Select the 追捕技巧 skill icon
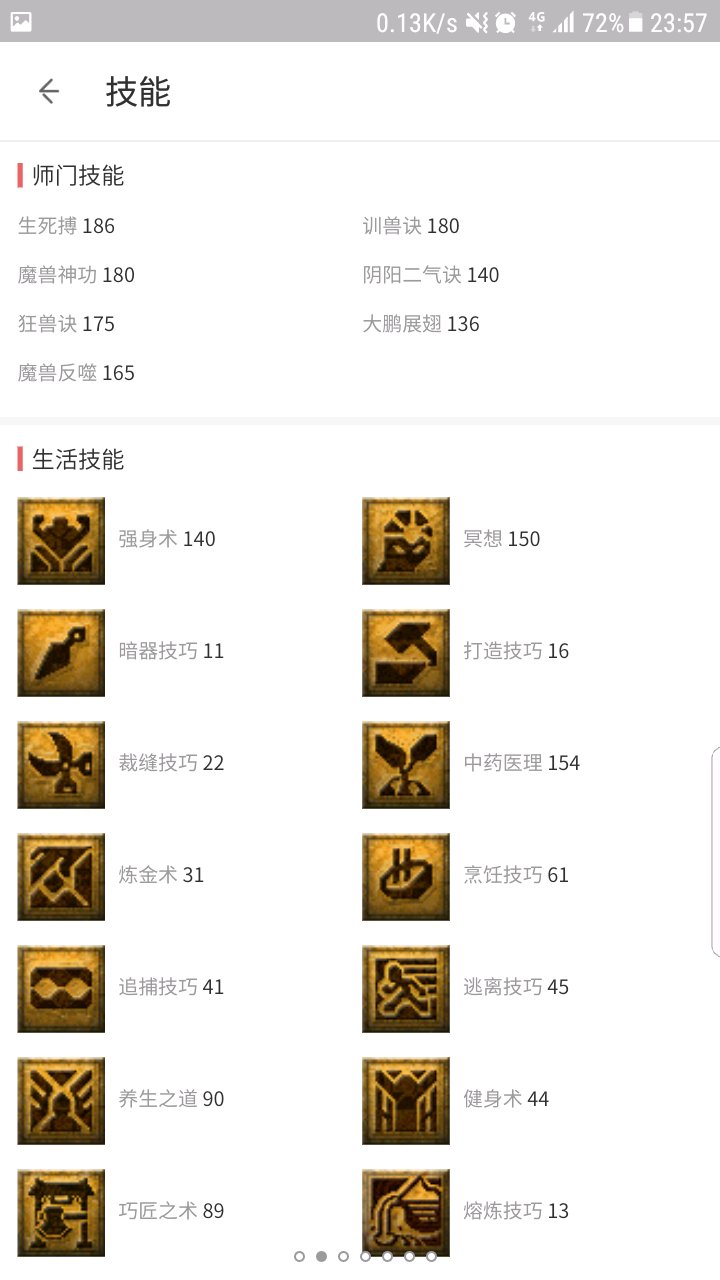Screen dimensions: 720x1280 click(x=61, y=989)
